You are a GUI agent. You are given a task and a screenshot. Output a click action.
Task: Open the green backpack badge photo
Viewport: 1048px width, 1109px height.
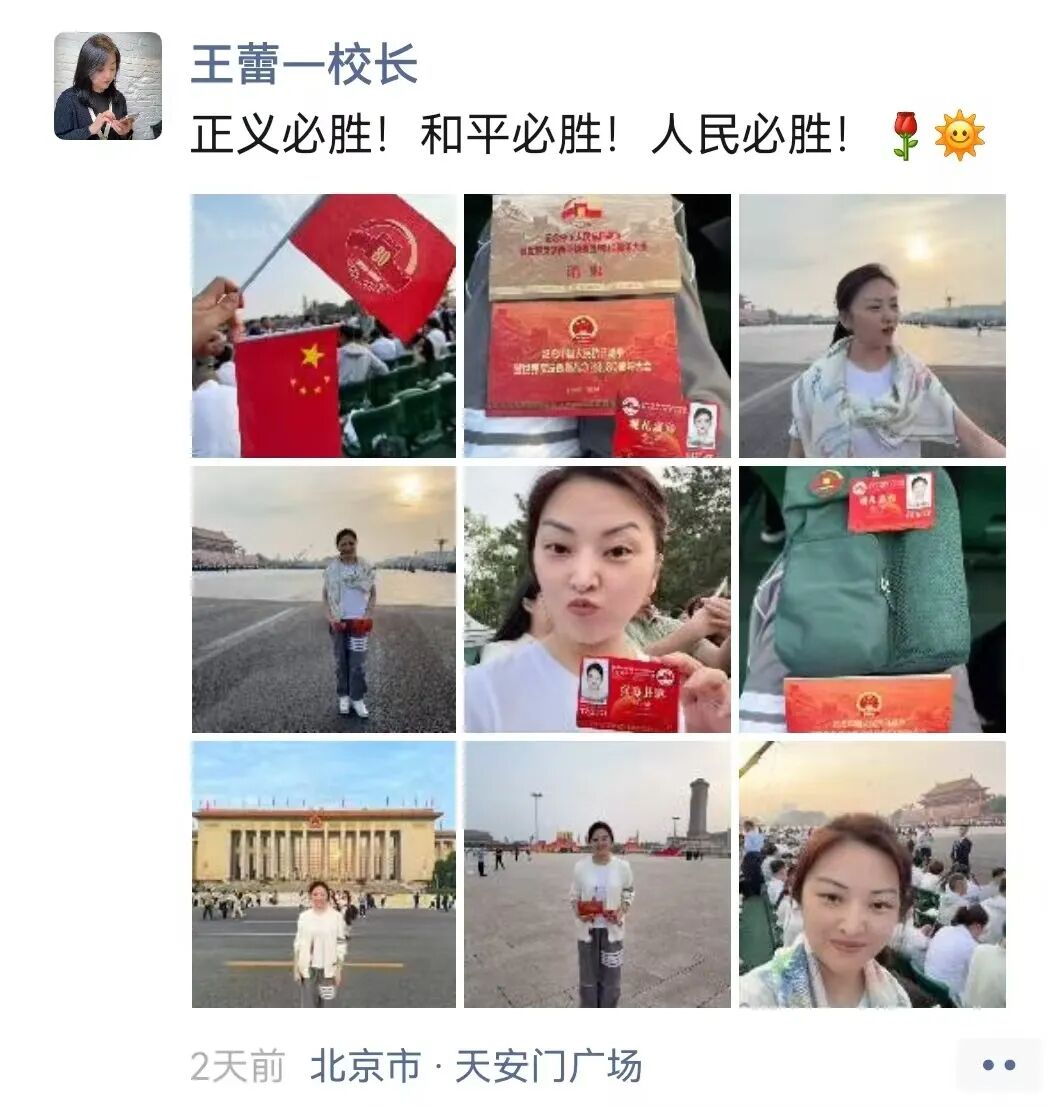pyautogui.click(x=872, y=600)
